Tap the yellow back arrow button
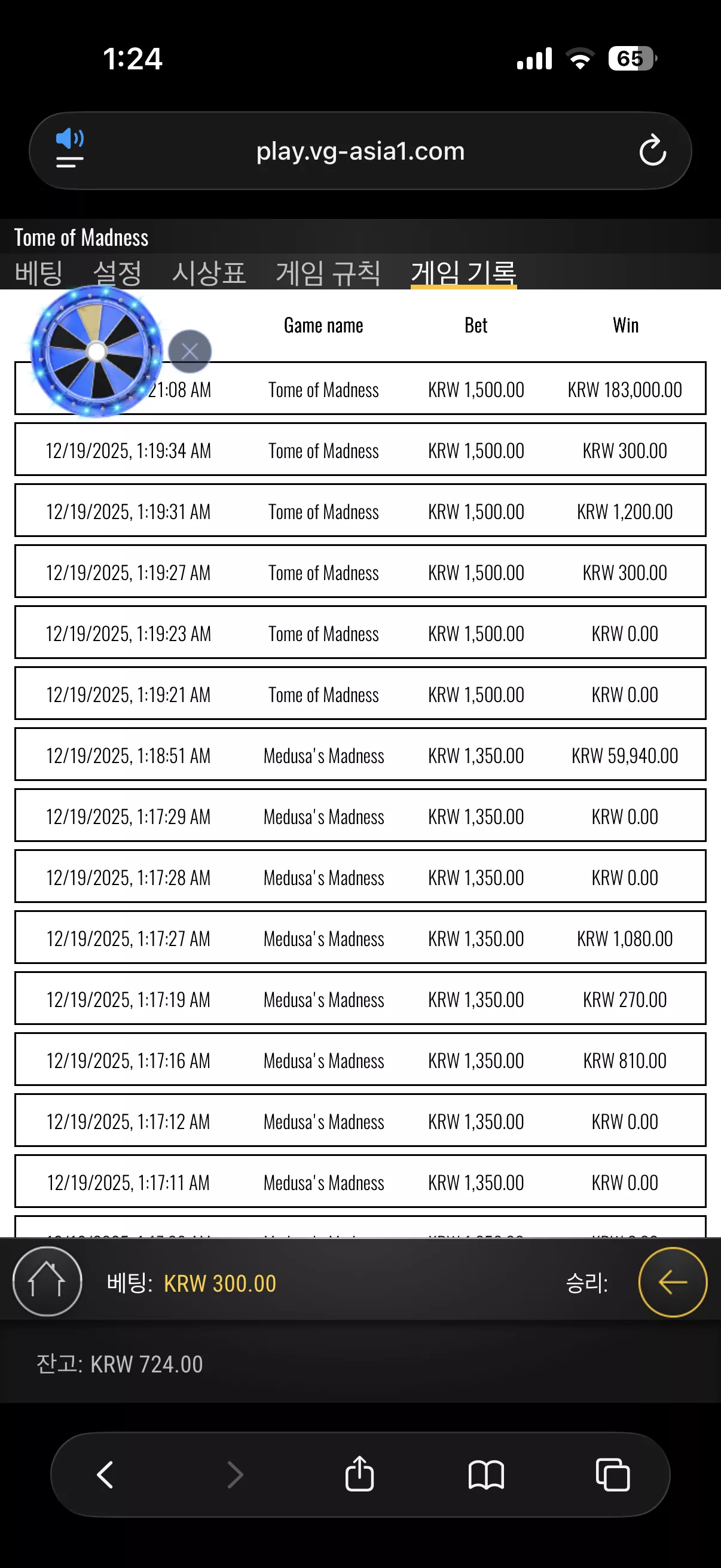The height and width of the screenshot is (1568, 721). pos(673,1282)
